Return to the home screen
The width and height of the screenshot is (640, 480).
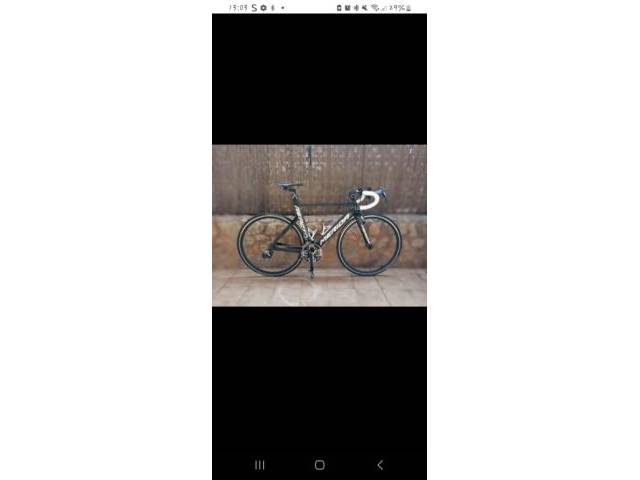(x=319, y=465)
